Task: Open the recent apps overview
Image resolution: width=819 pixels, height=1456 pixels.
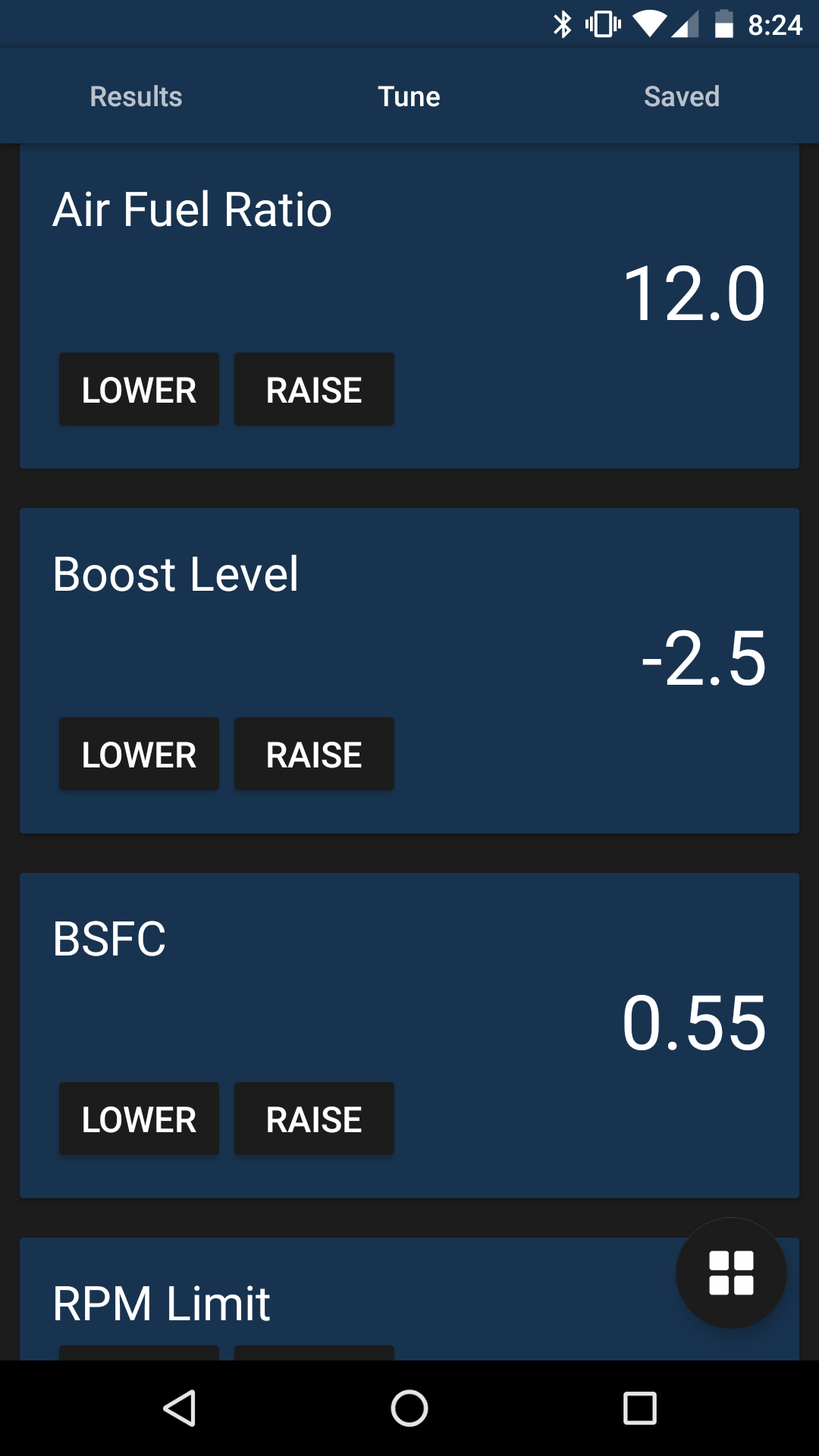Action: point(639,1408)
